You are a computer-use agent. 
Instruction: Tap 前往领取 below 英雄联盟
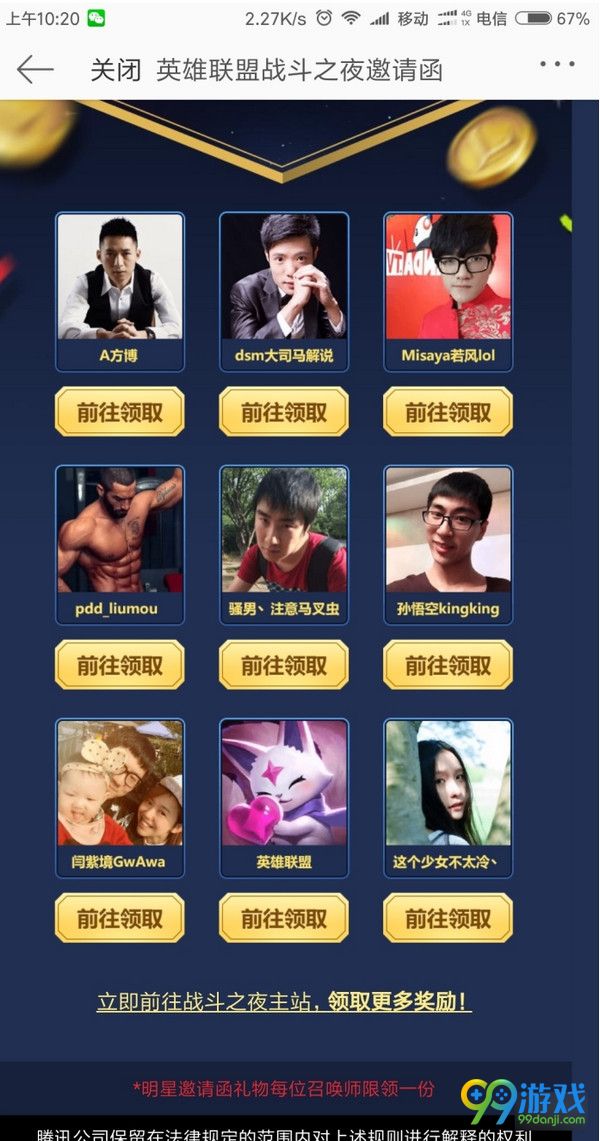click(284, 917)
